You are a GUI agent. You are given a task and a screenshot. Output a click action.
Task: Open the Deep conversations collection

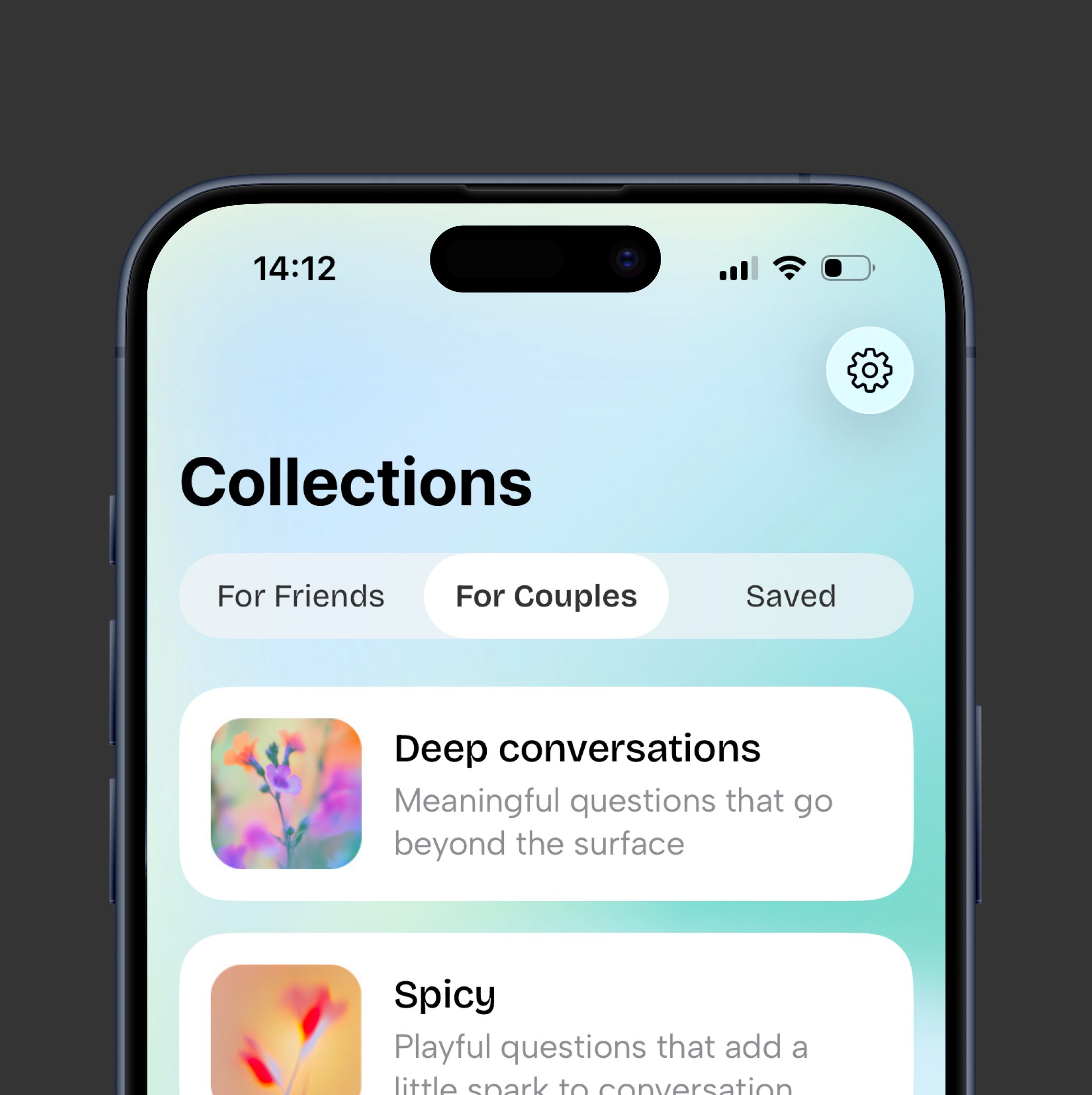pos(546,793)
